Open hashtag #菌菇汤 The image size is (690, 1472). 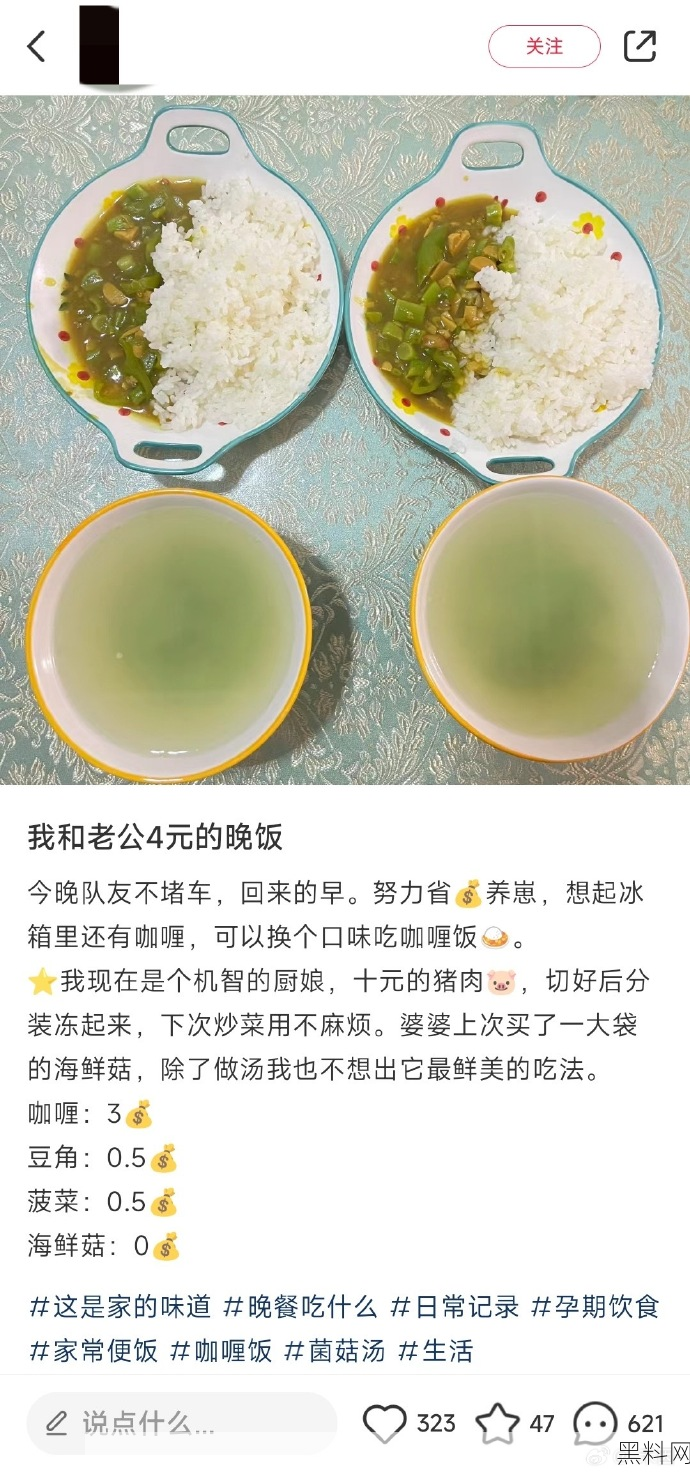(x=335, y=1351)
